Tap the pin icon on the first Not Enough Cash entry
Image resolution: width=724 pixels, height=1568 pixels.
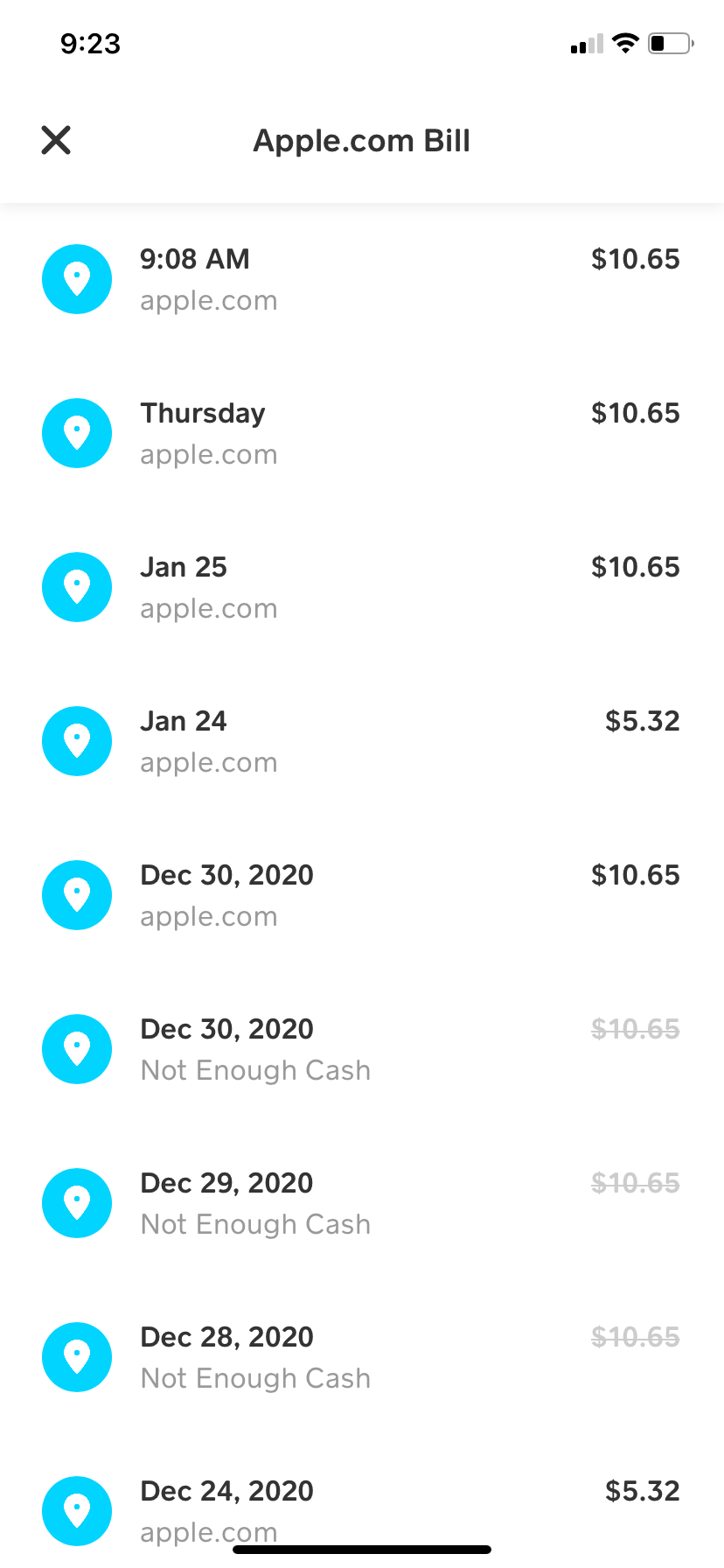point(77,1049)
